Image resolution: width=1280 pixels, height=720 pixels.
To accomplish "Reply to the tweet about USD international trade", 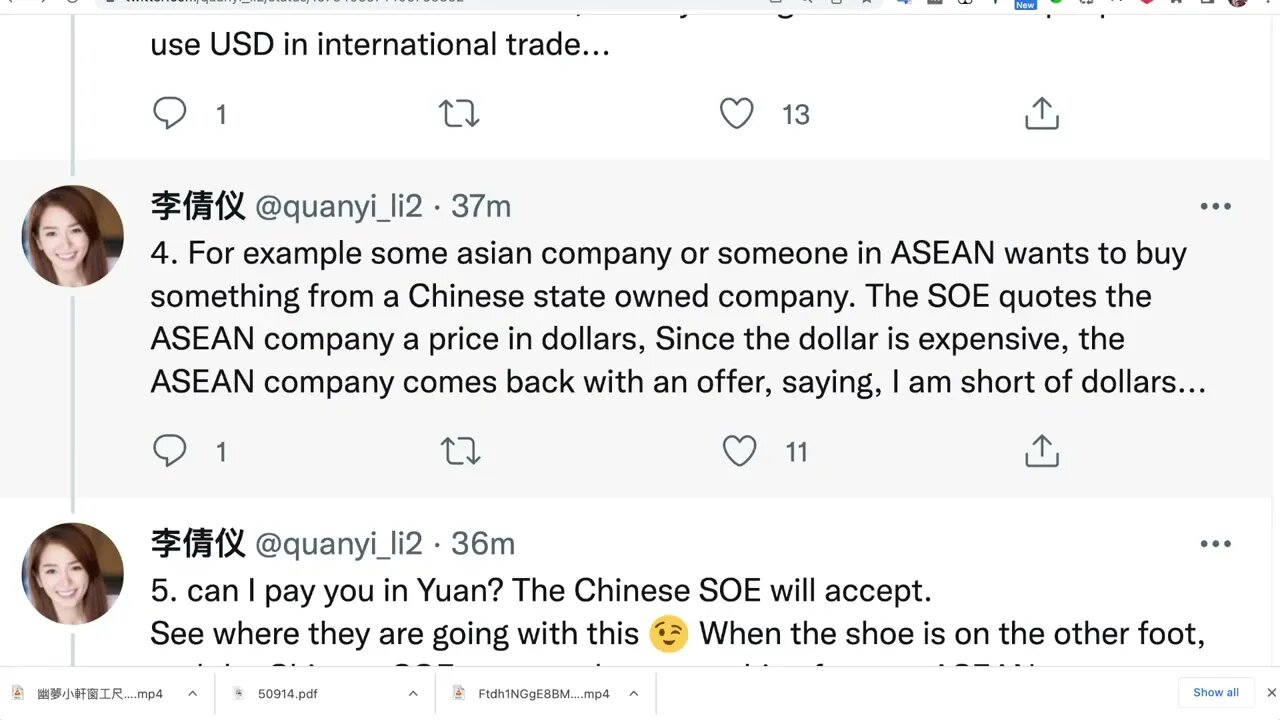I will pyautogui.click(x=170, y=113).
